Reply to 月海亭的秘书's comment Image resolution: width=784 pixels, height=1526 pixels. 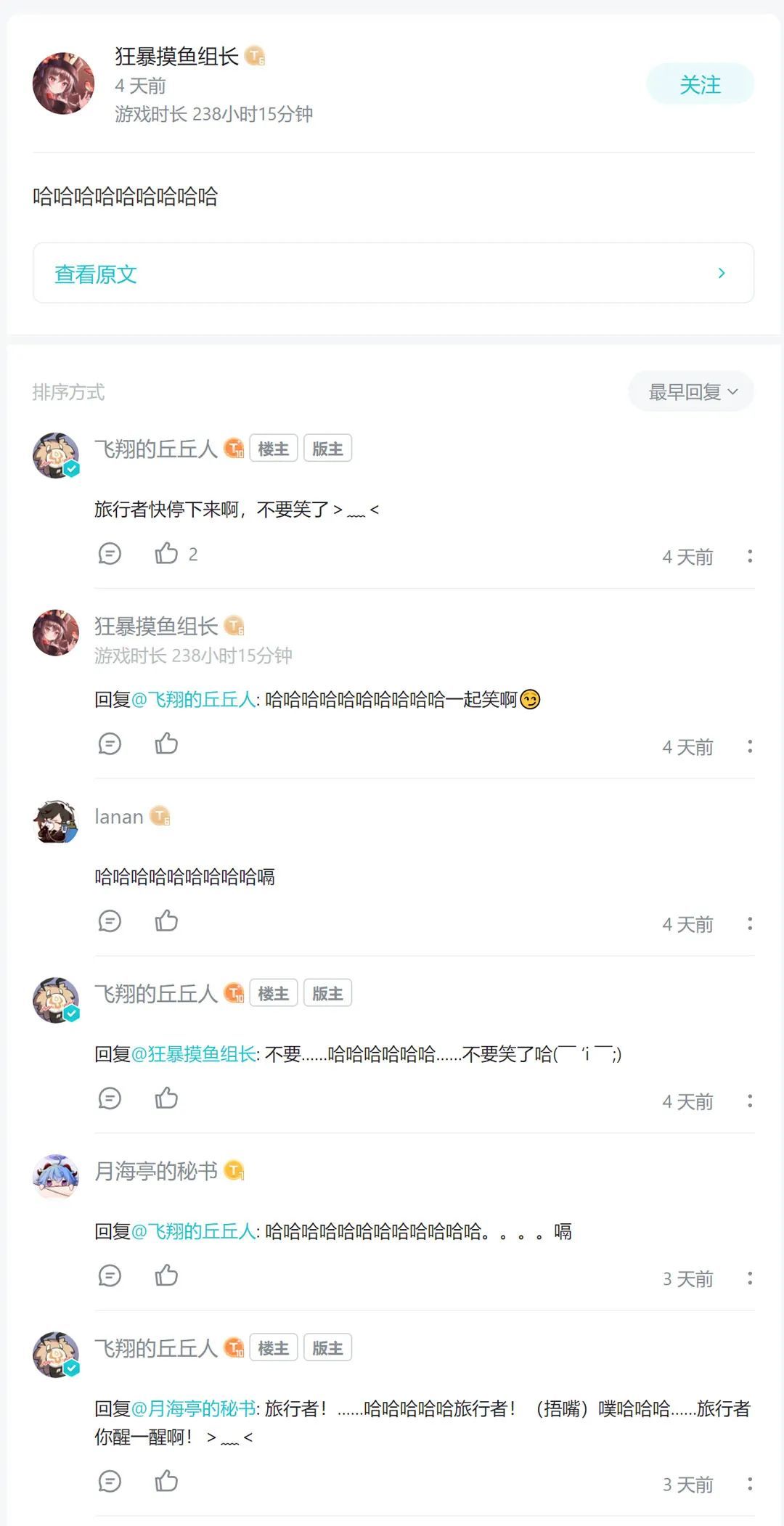pyautogui.click(x=110, y=1276)
